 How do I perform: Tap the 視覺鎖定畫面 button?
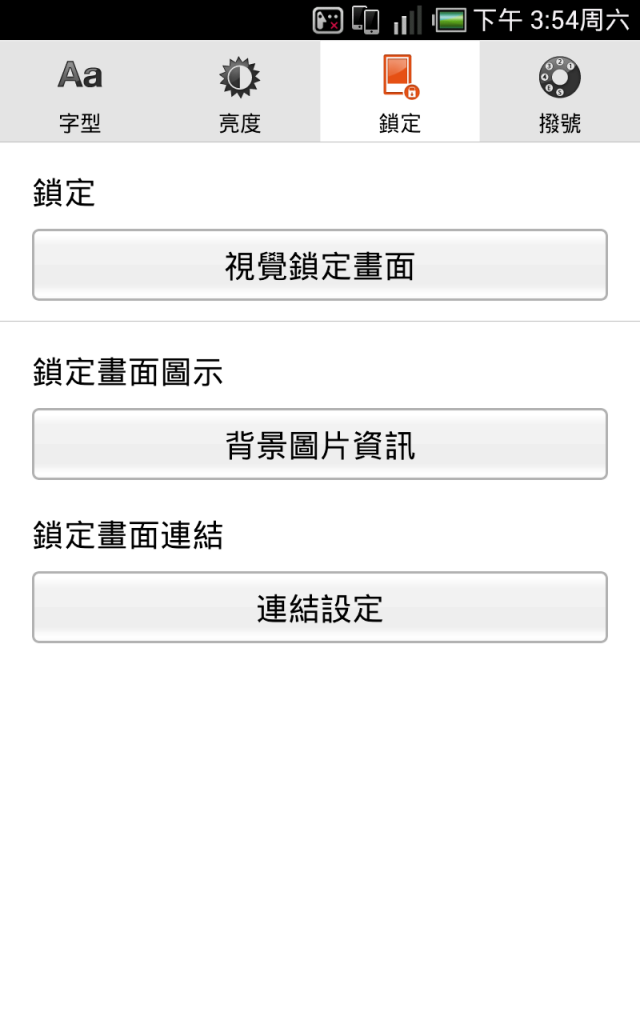(x=320, y=265)
